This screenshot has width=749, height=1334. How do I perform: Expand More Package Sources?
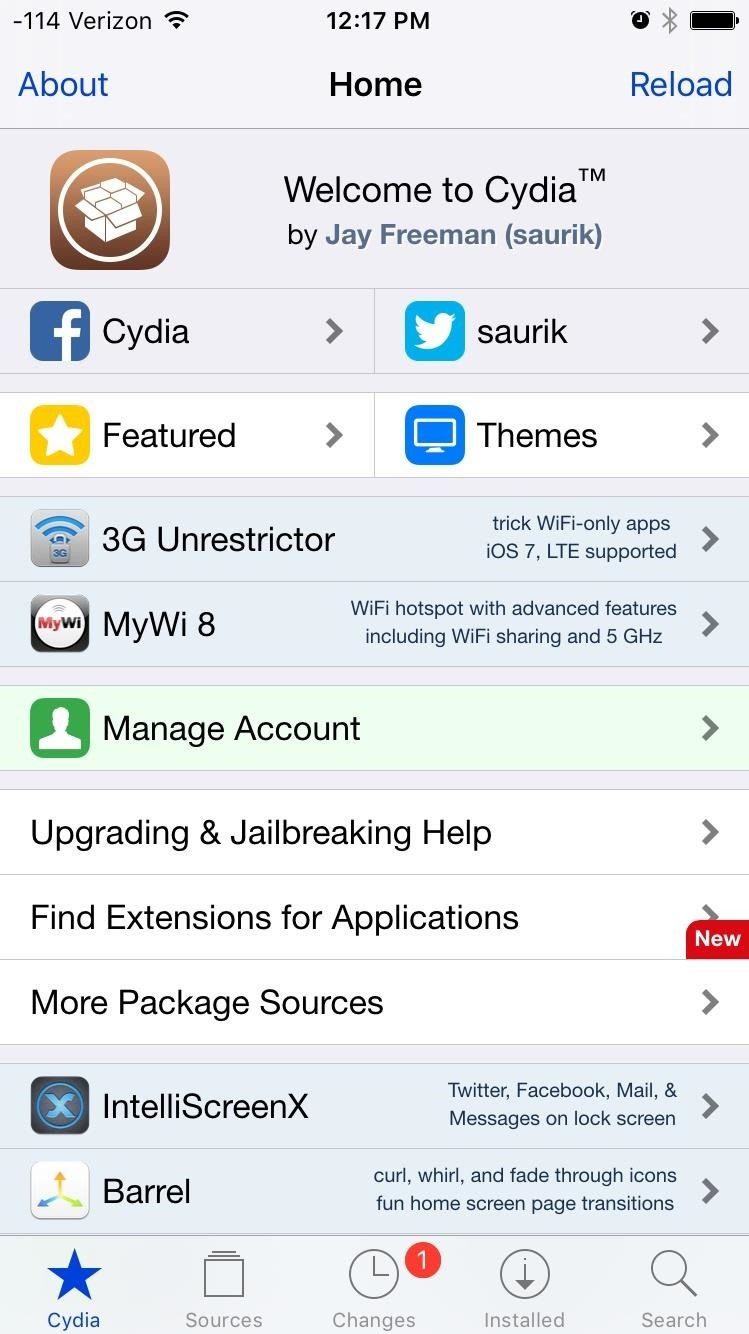(x=374, y=1002)
